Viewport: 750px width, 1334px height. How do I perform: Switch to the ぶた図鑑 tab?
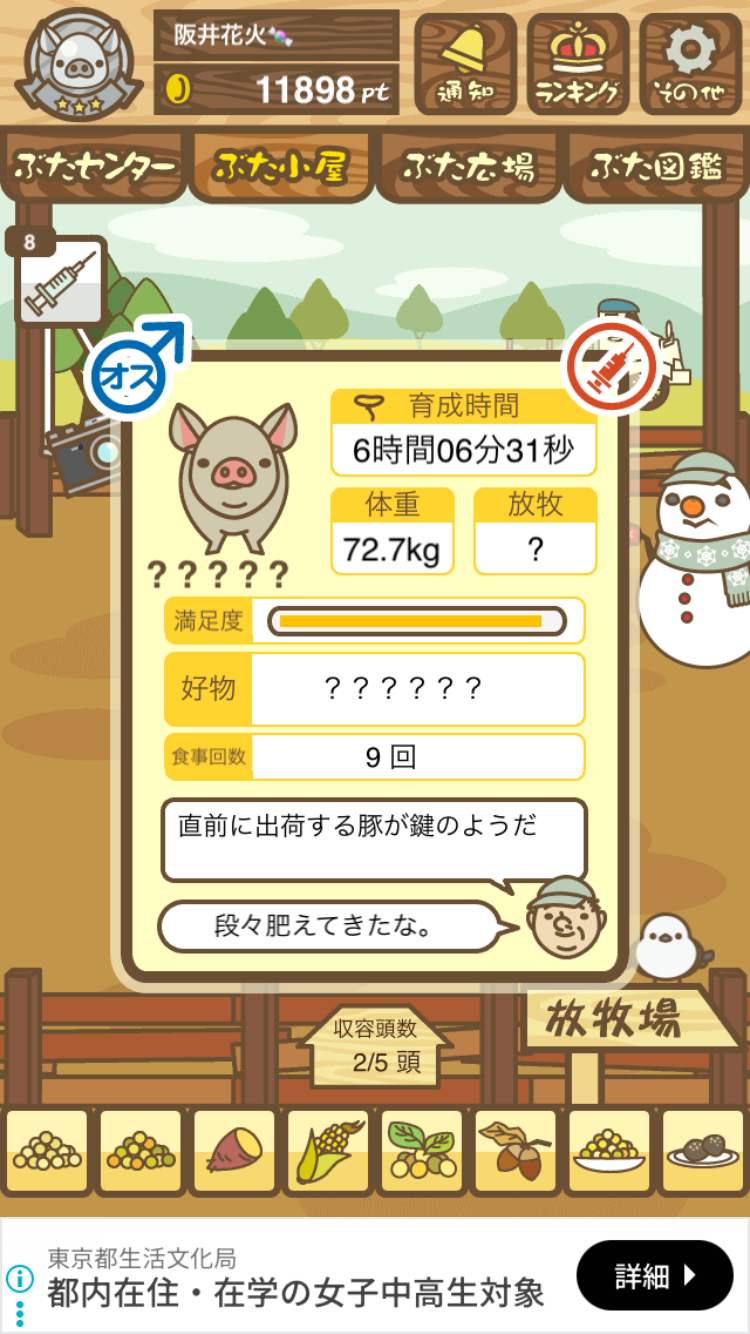click(656, 167)
